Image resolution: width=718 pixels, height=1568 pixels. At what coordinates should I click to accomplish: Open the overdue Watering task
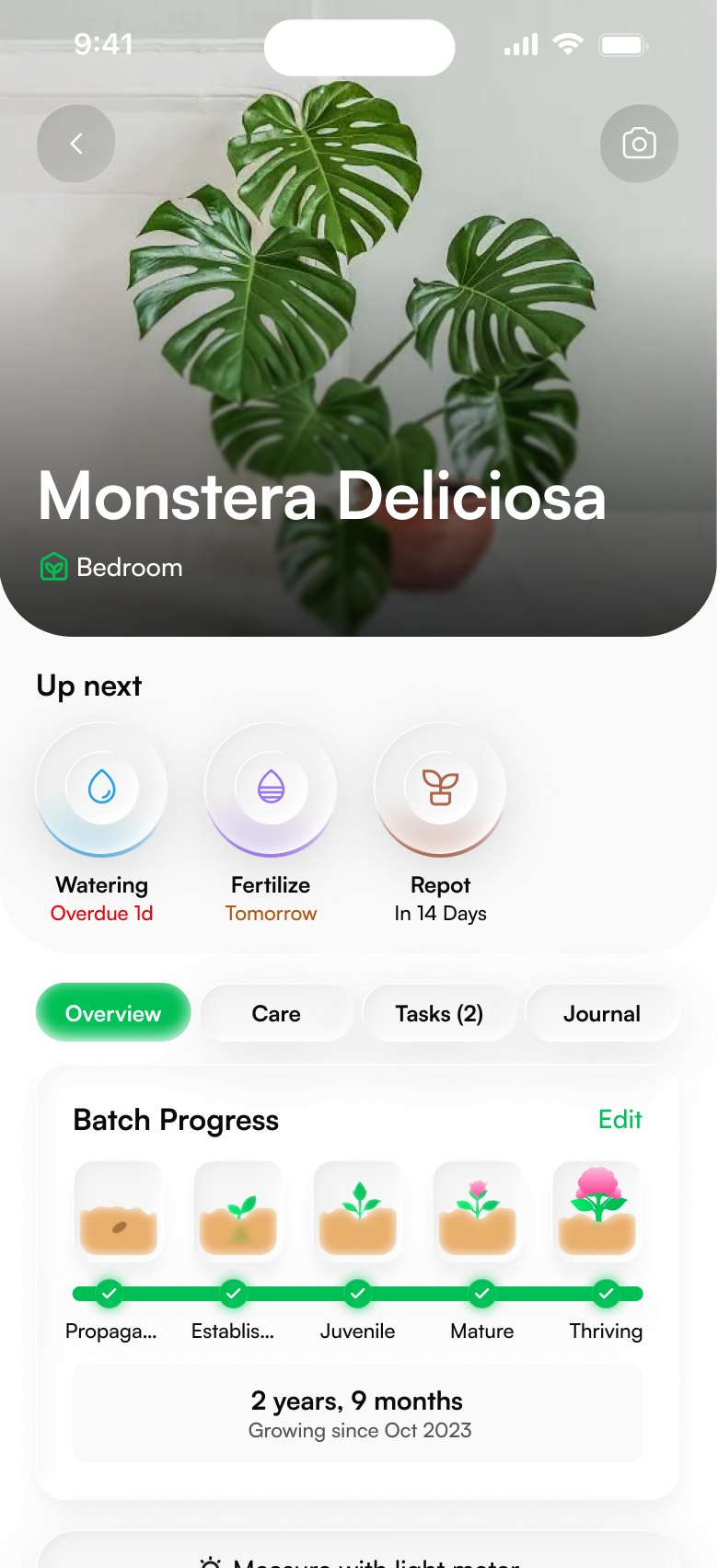101,824
